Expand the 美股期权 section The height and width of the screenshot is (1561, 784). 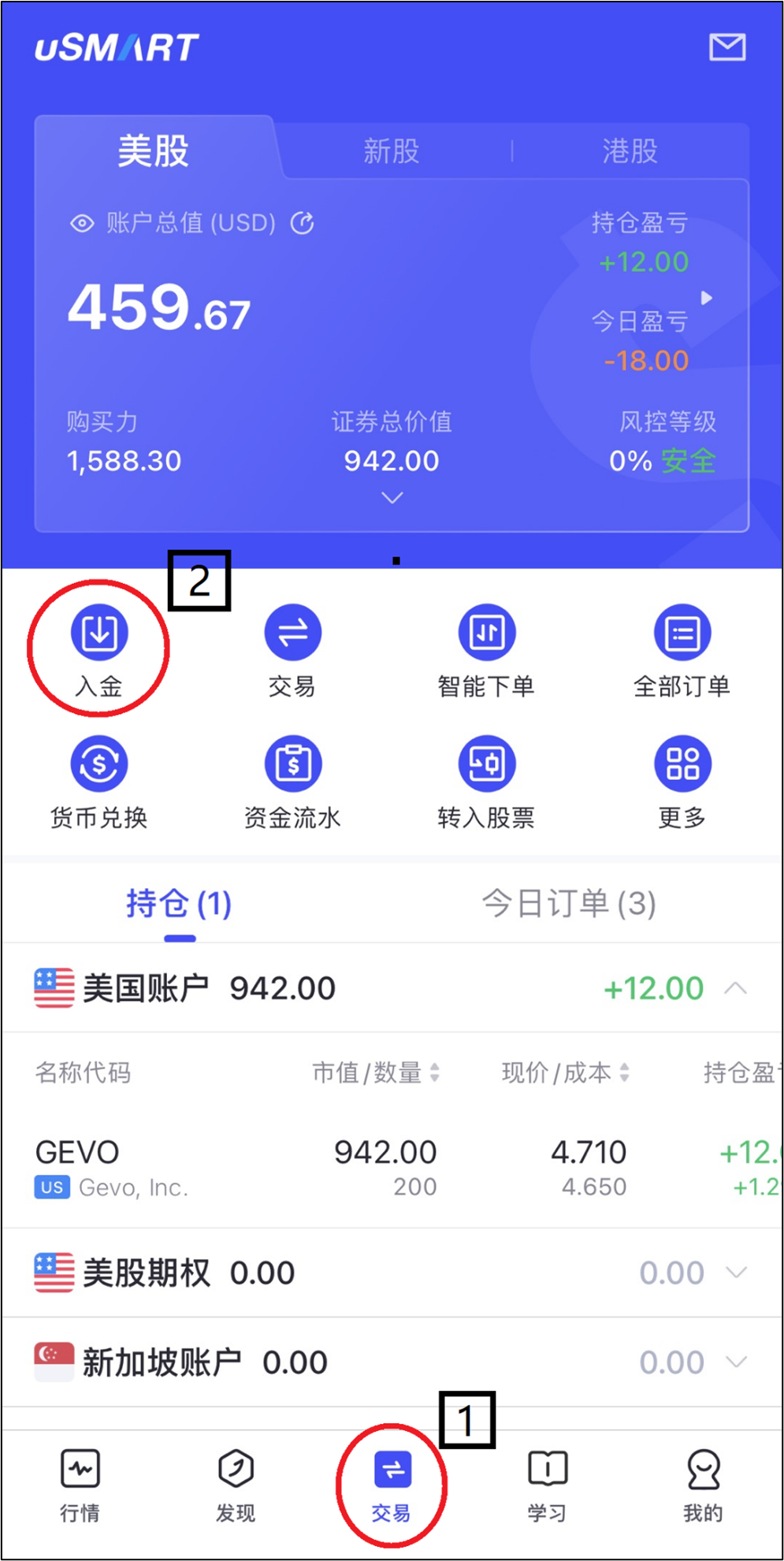735,1273
